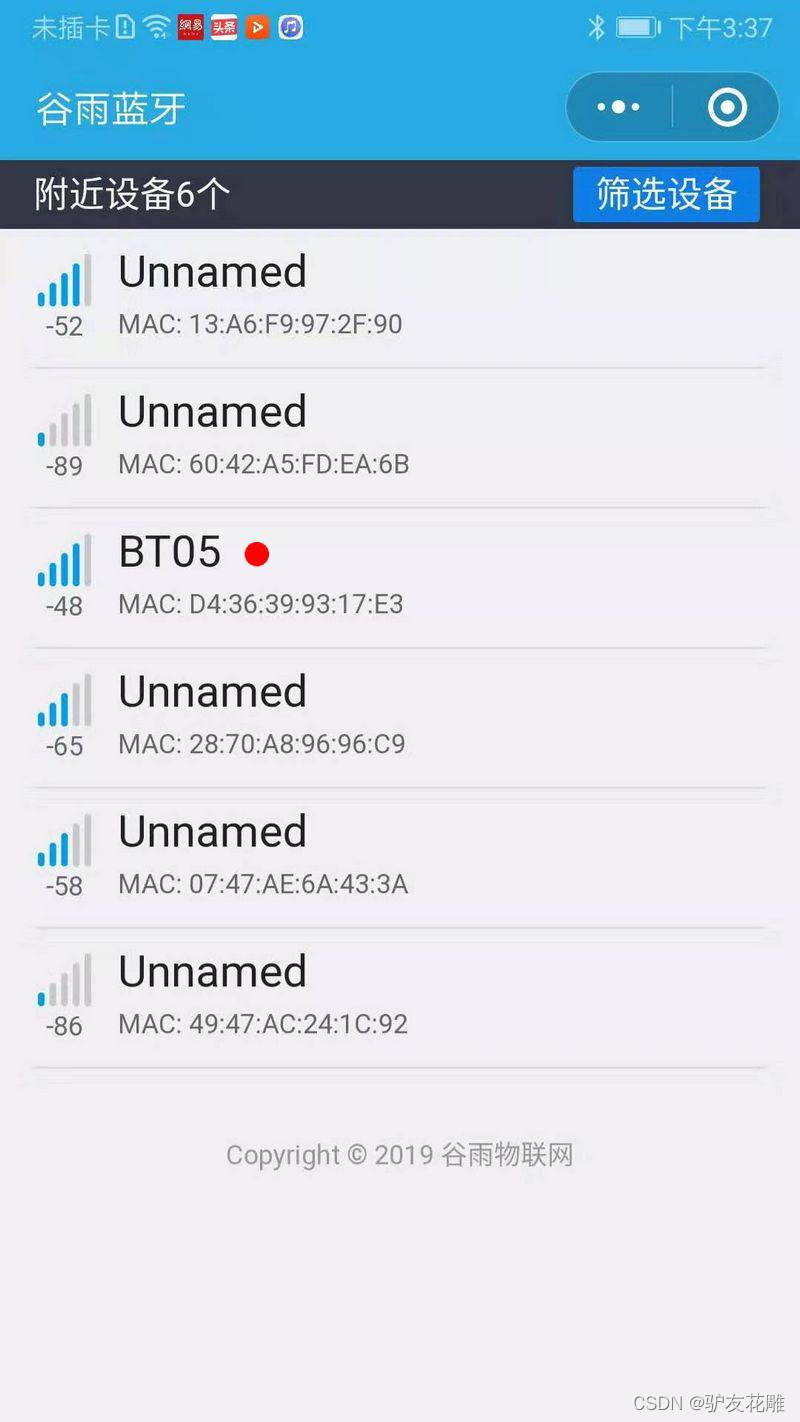The width and height of the screenshot is (800, 1422).
Task: Pick the Unnamed device with MAC 49:47:AC:24:1C:92
Action: [x=400, y=998]
